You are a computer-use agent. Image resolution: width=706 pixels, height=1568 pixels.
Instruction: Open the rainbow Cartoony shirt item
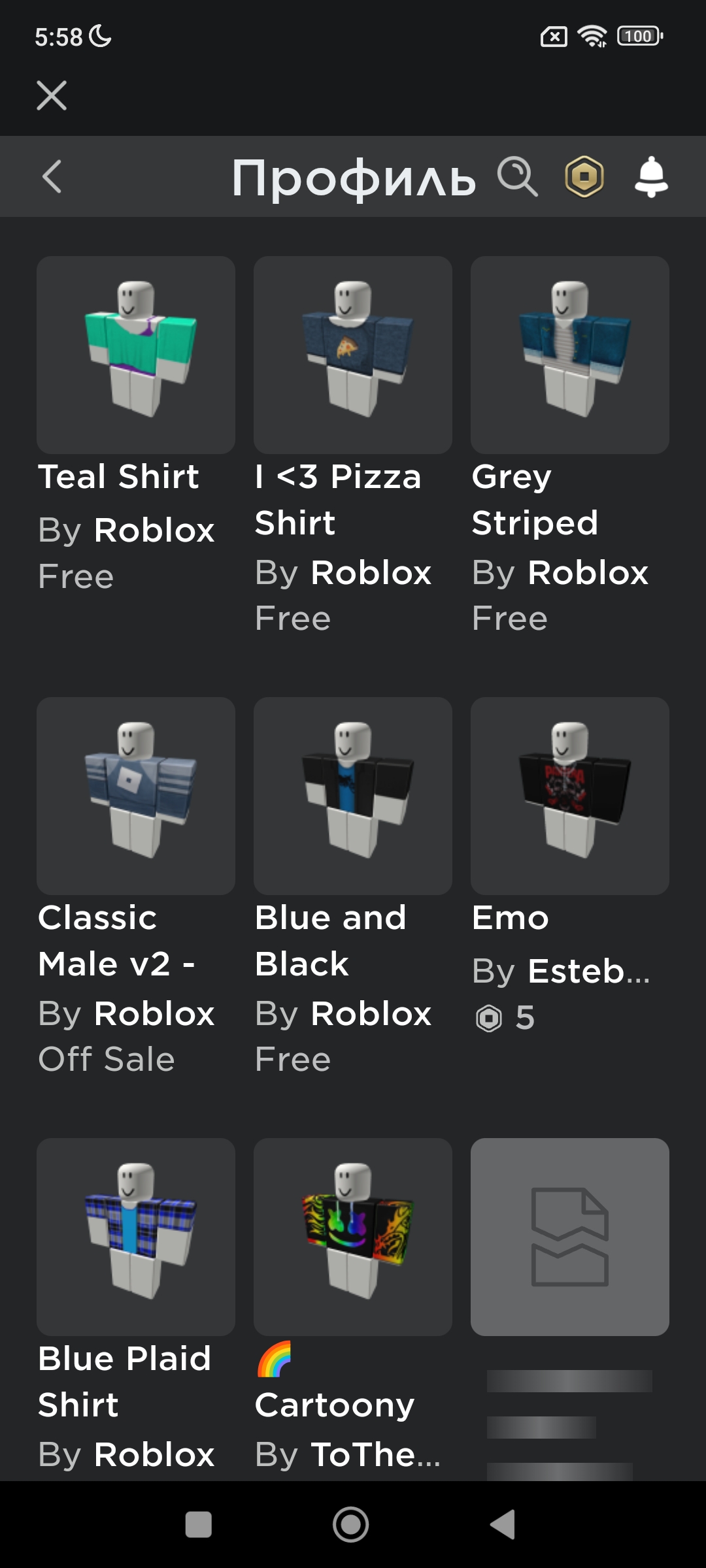353,1237
